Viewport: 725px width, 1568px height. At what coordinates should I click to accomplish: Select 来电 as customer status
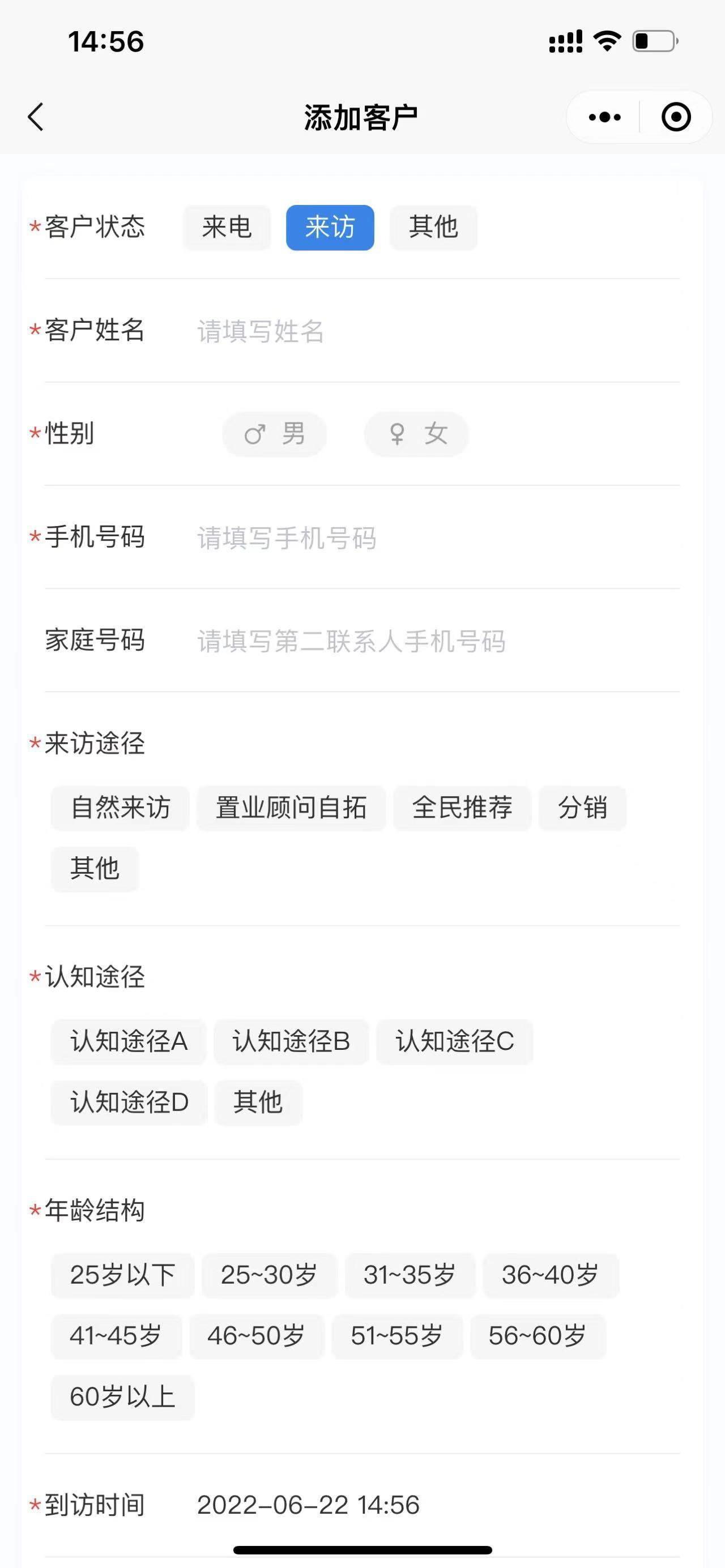click(227, 228)
